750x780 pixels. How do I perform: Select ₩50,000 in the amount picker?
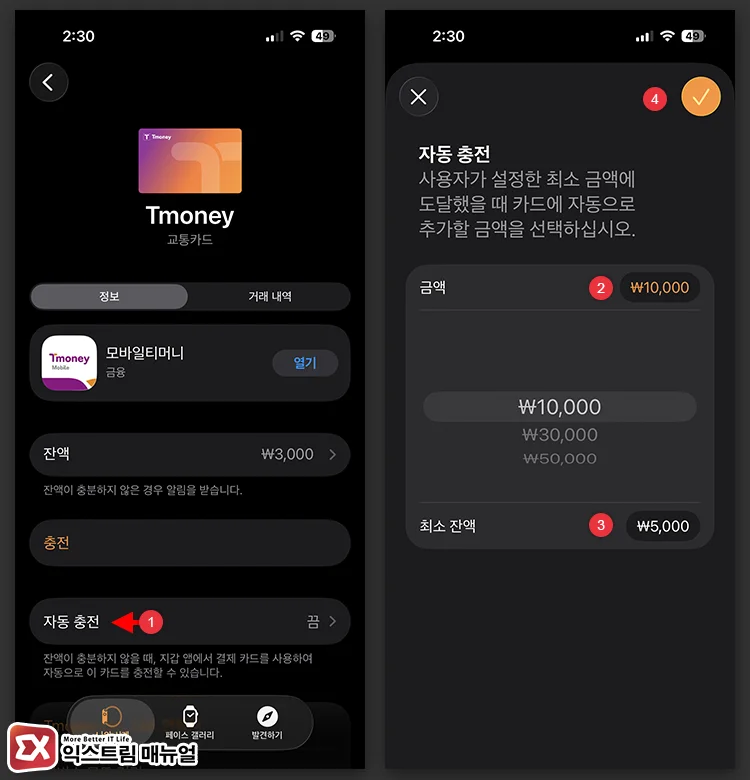pyautogui.click(x=559, y=459)
